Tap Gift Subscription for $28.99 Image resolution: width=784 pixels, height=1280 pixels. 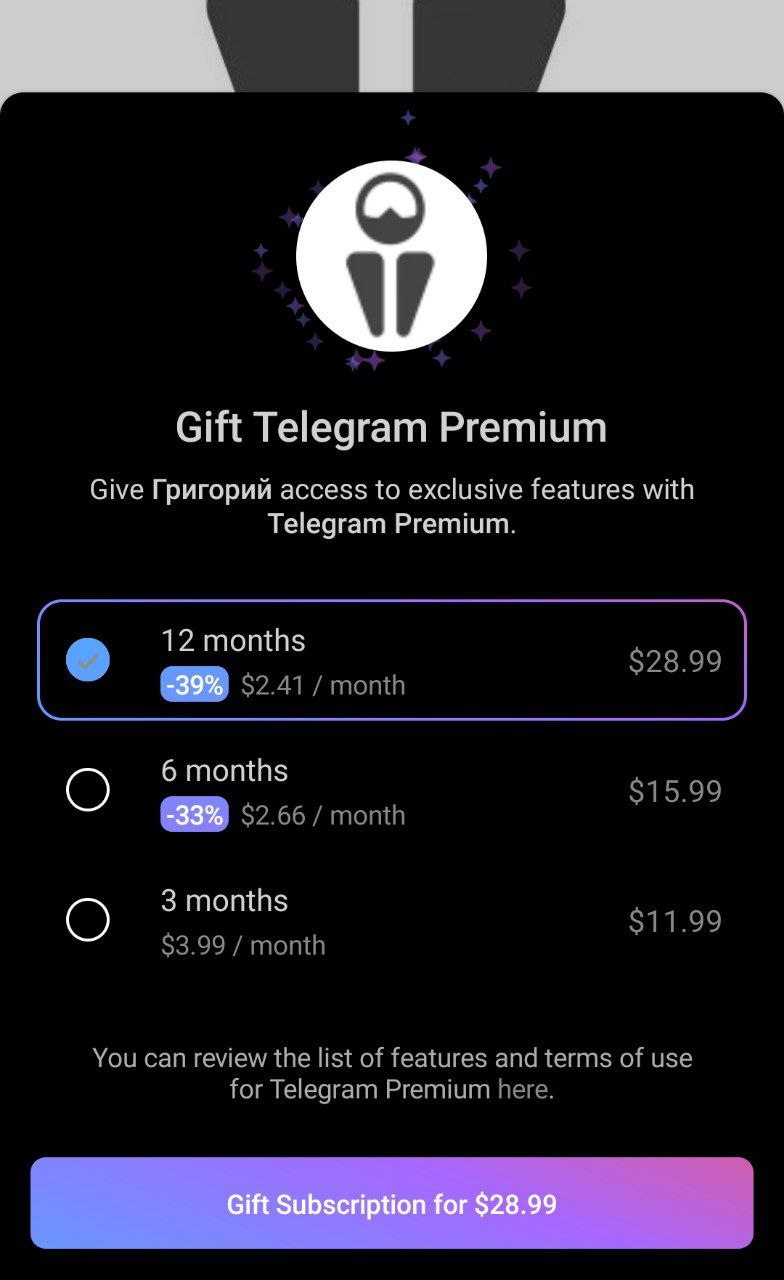[x=391, y=1203]
